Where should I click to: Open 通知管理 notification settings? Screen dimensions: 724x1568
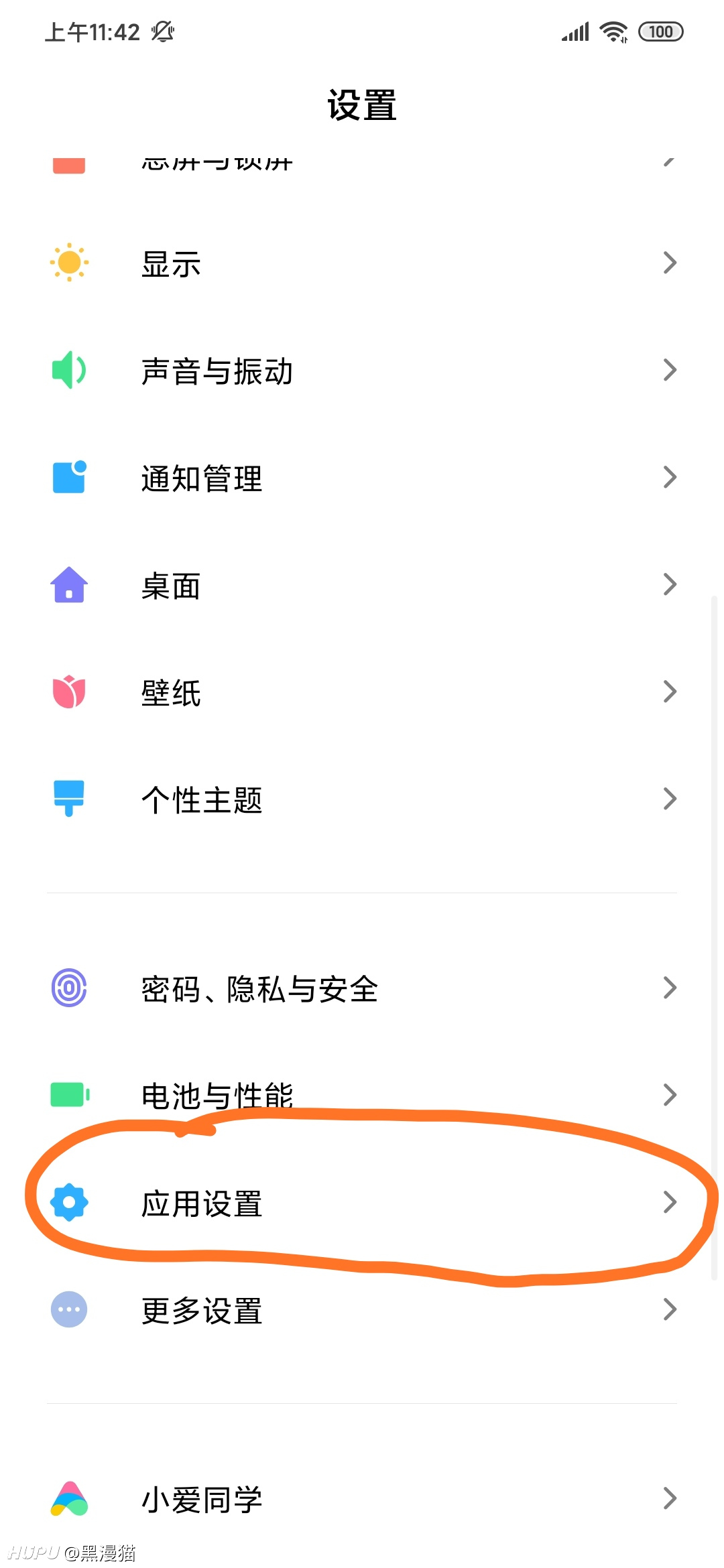coord(362,477)
